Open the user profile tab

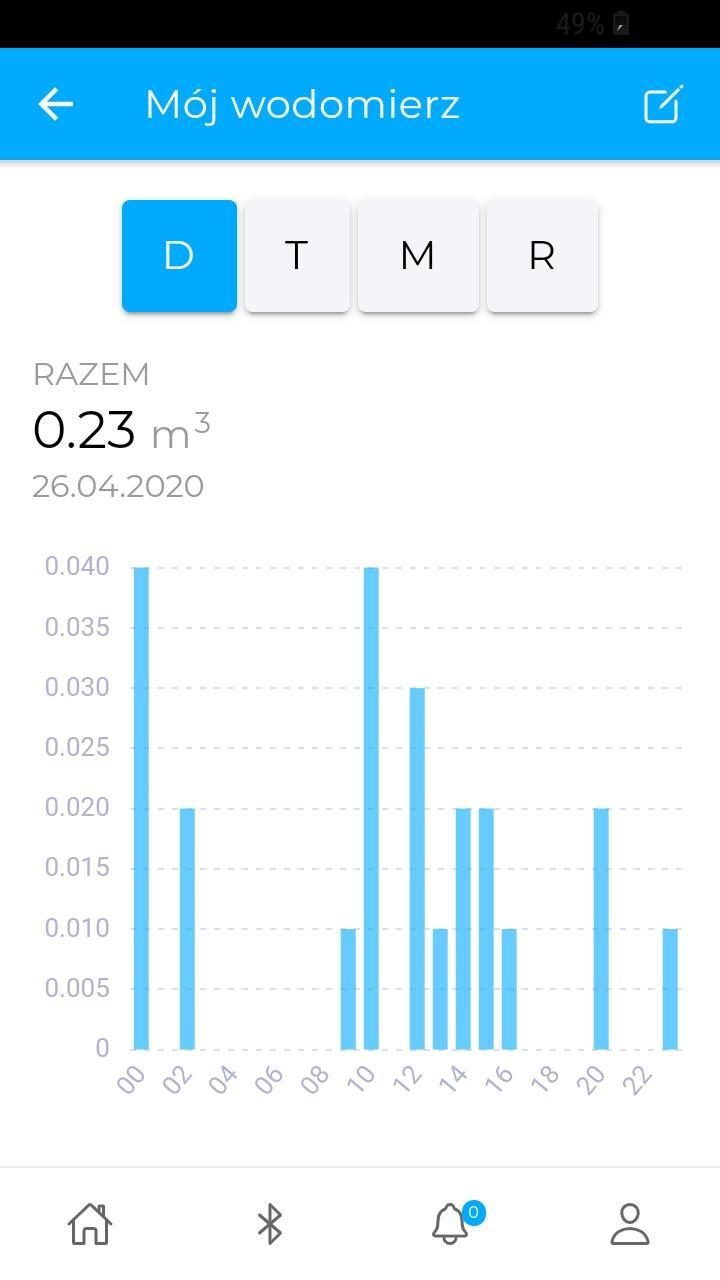pos(630,1223)
